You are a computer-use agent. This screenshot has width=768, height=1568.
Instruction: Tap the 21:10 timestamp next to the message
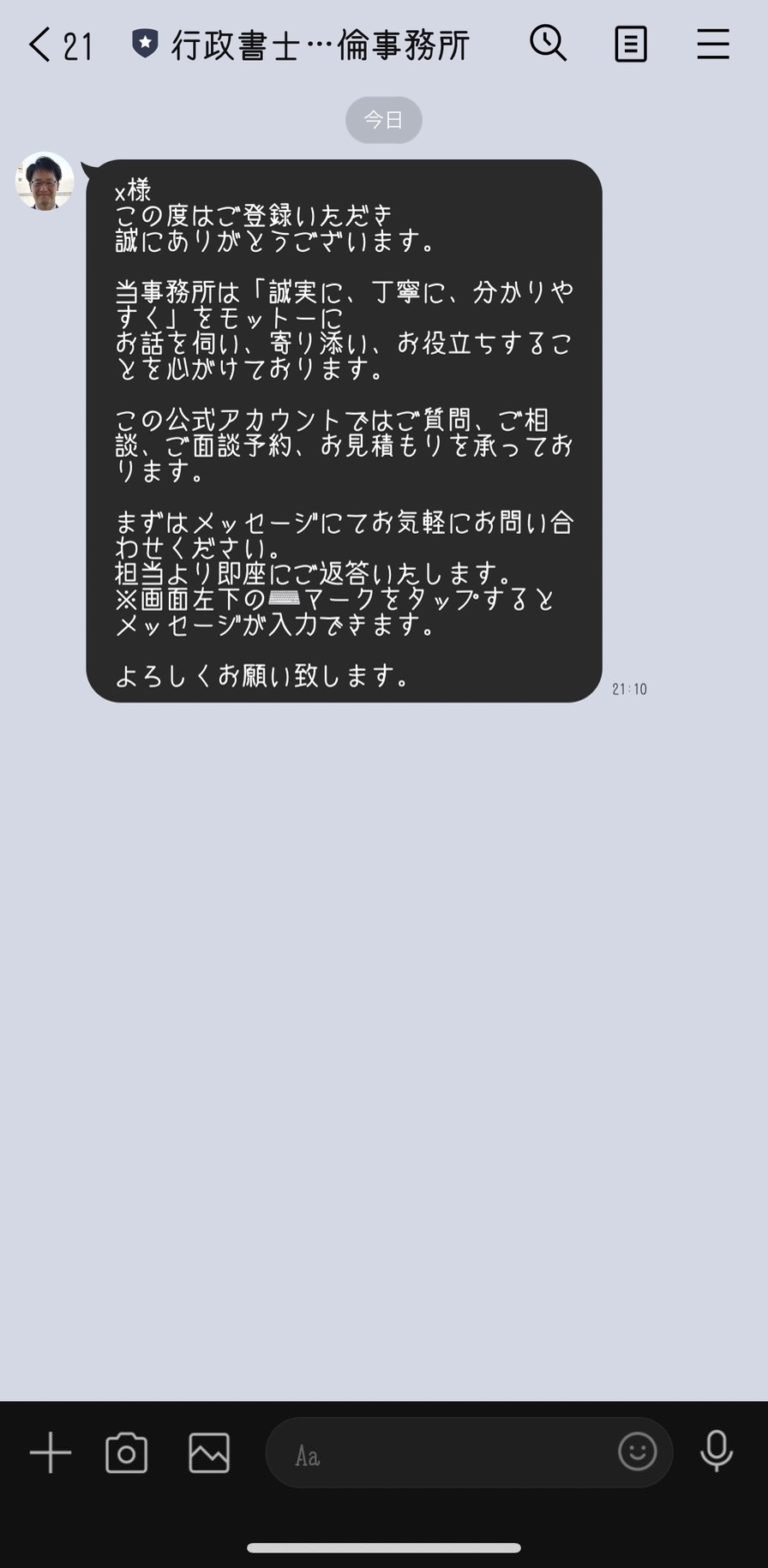(629, 689)
